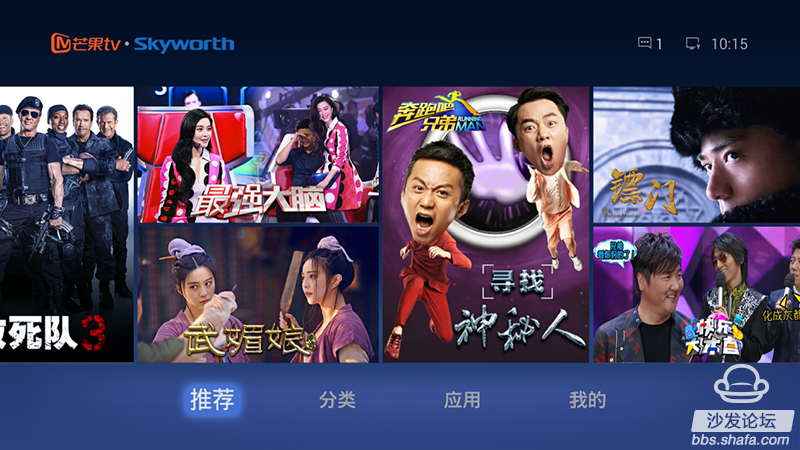Open the 敢死队3 movie poster
The height and width of the screenshot is (450, 800).
click(x=66, y=224)
